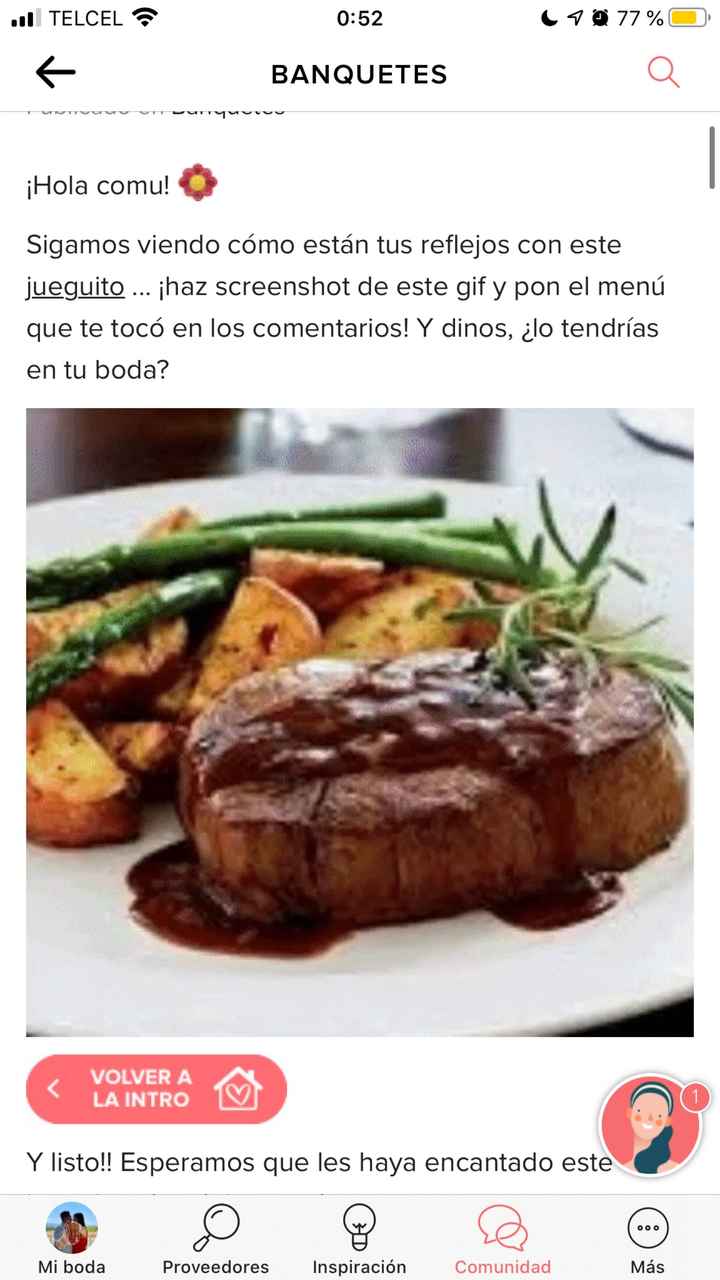Open the Comunidad chat bubbles icon
Viewport: 720px width, 1280px height.
[x=502, y=1225]
